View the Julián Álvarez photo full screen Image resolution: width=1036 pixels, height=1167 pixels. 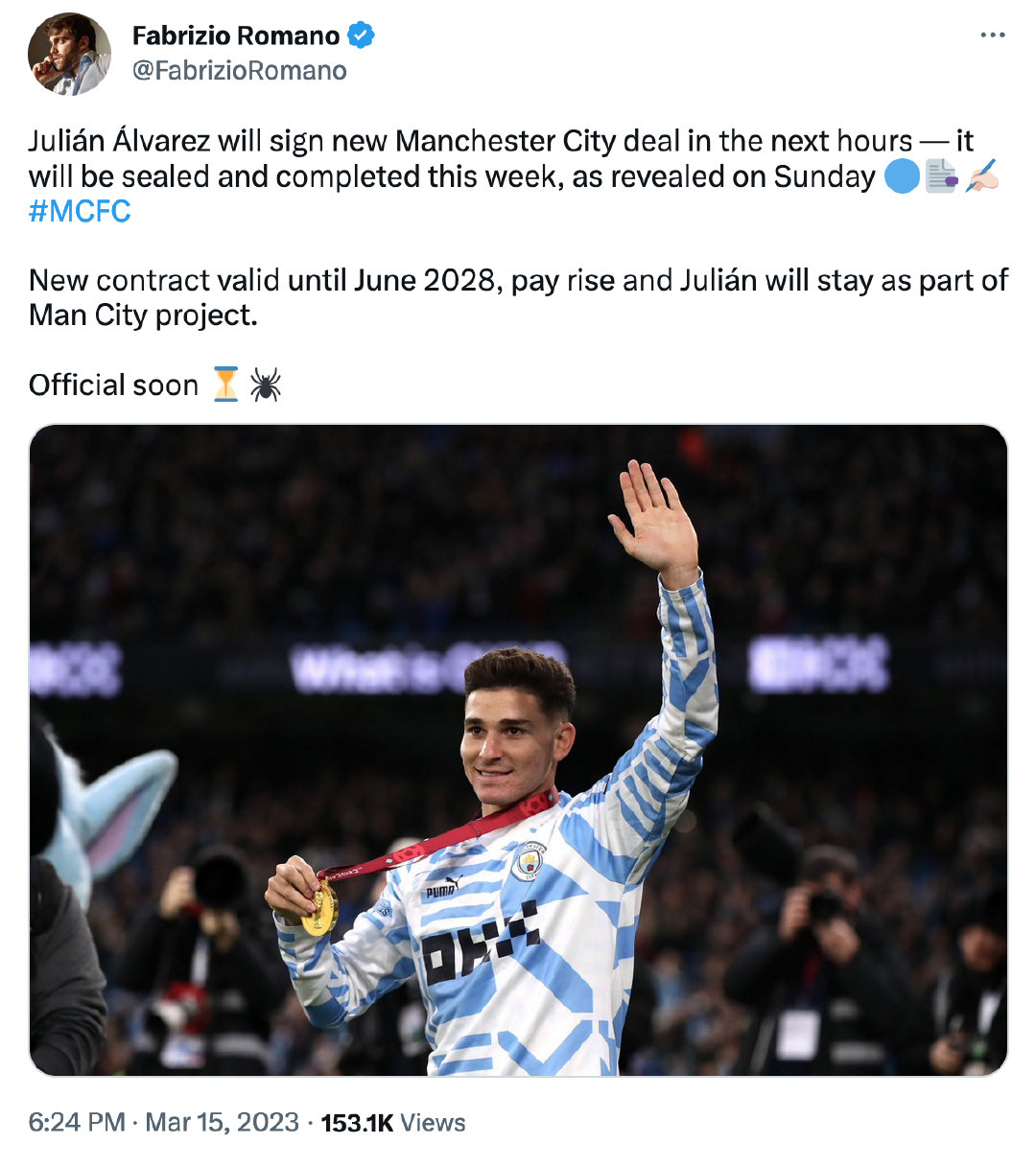(518, 750)
